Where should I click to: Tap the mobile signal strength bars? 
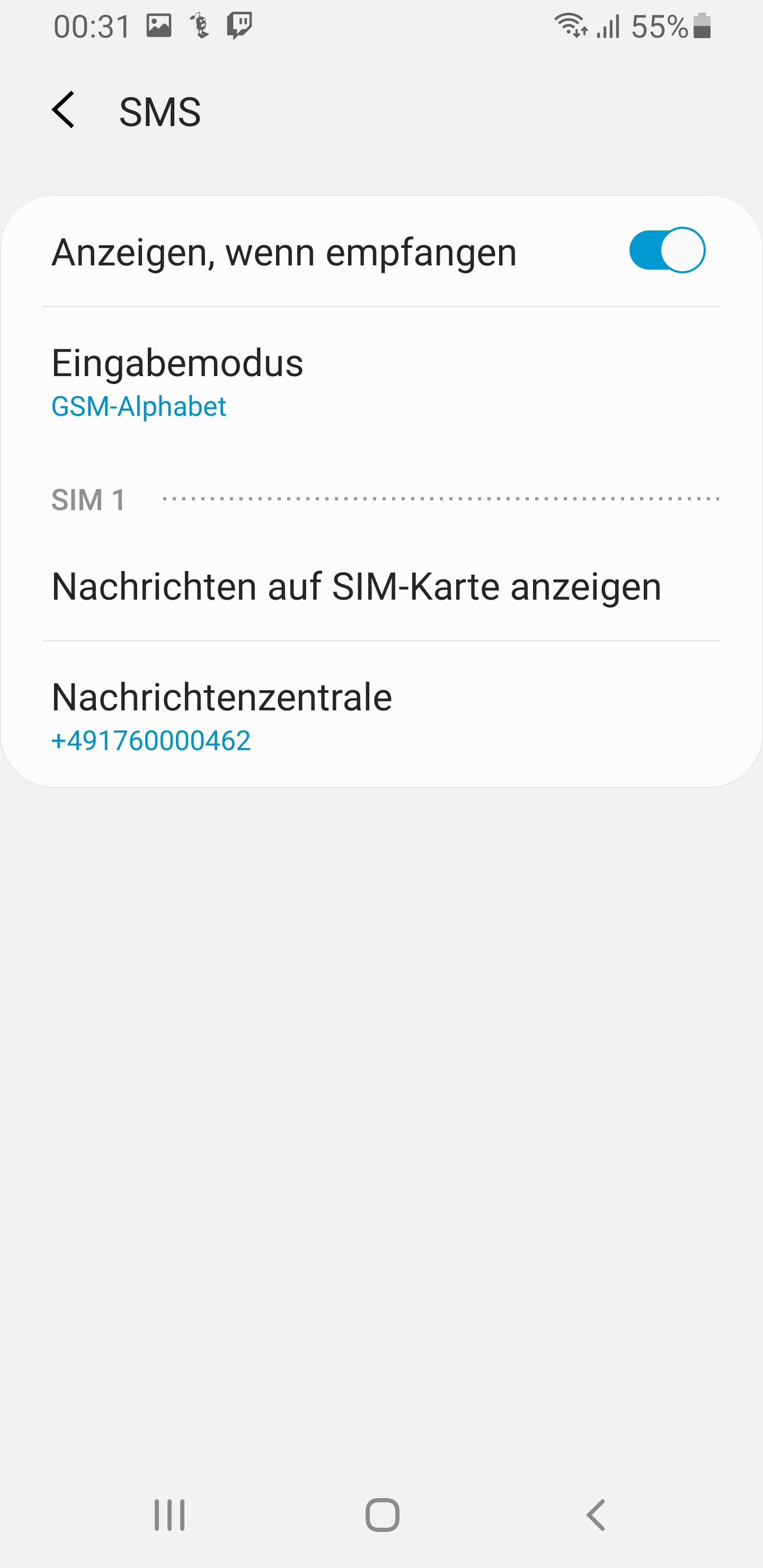click(609, 25)
